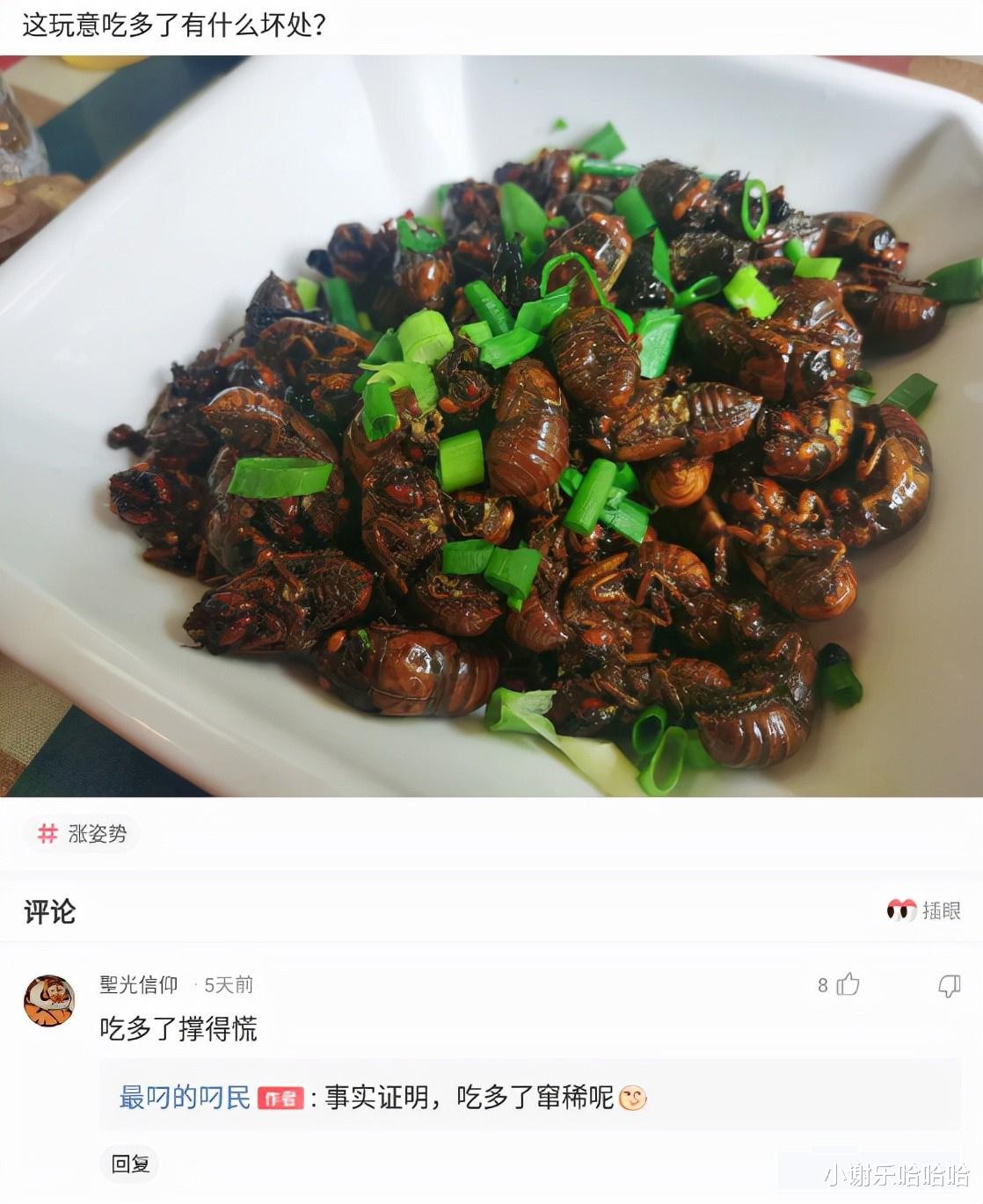Tap the winking emoji in the author's reply

pyautogui.click(x=634, y=1099)
